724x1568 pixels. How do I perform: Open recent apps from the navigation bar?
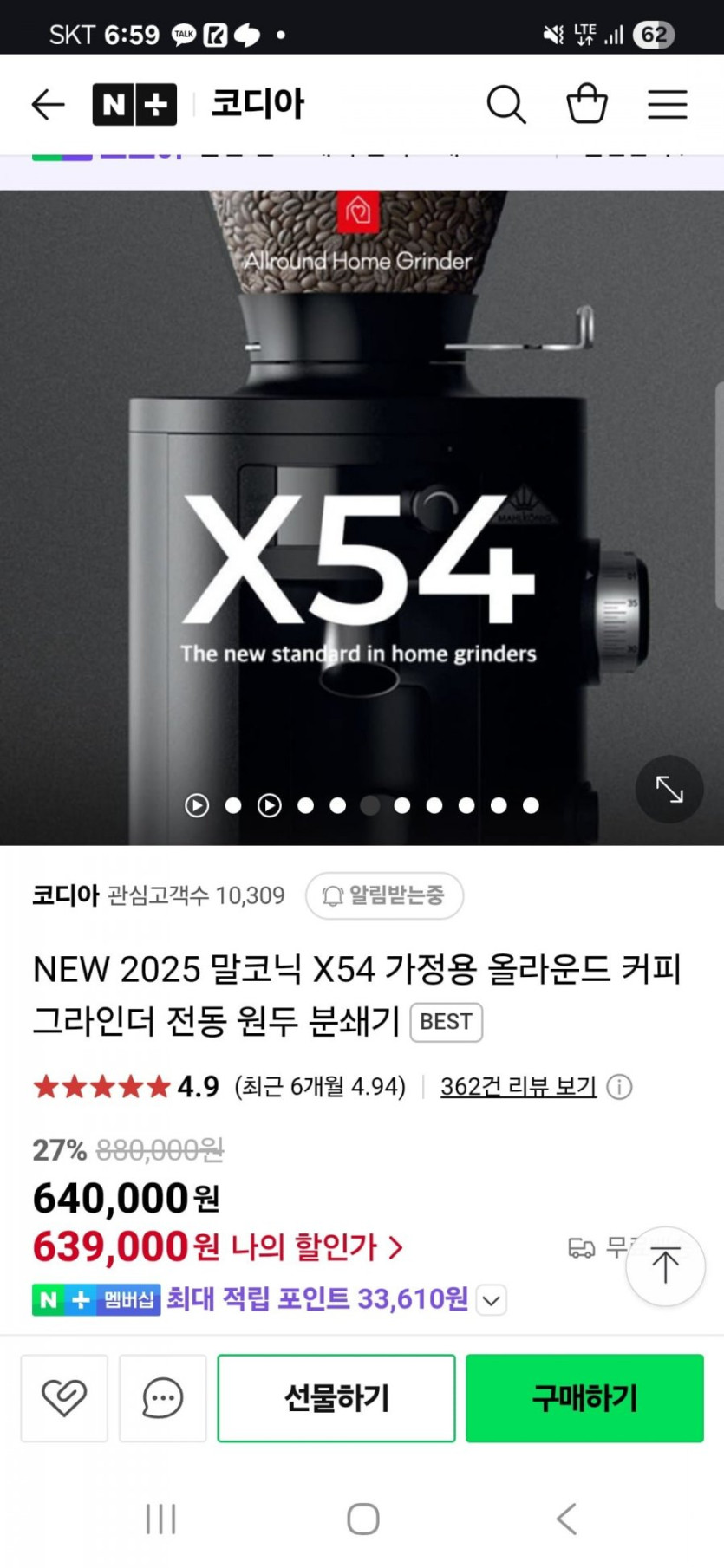coord(161,1519)
